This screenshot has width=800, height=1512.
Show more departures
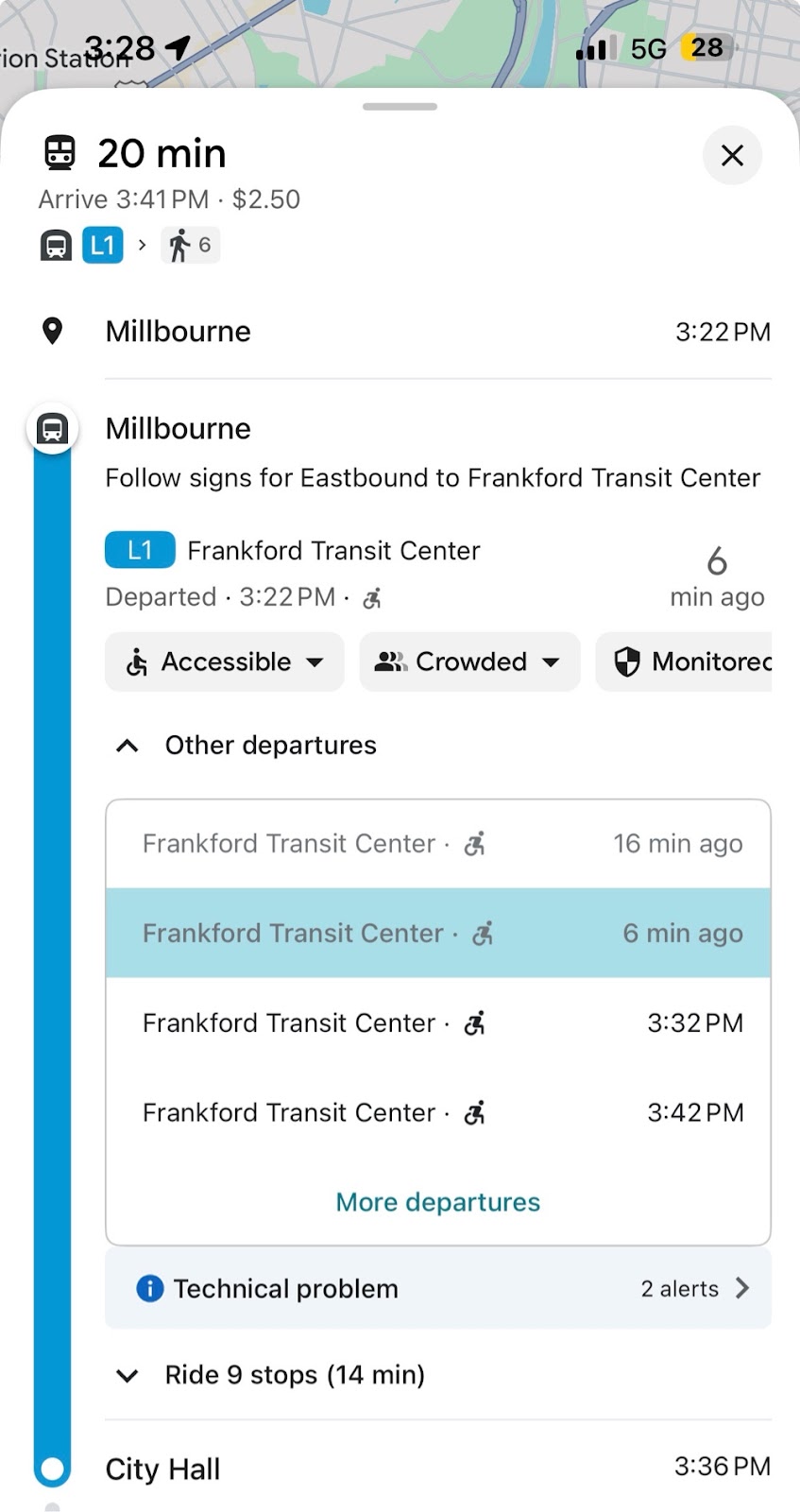438,1202
